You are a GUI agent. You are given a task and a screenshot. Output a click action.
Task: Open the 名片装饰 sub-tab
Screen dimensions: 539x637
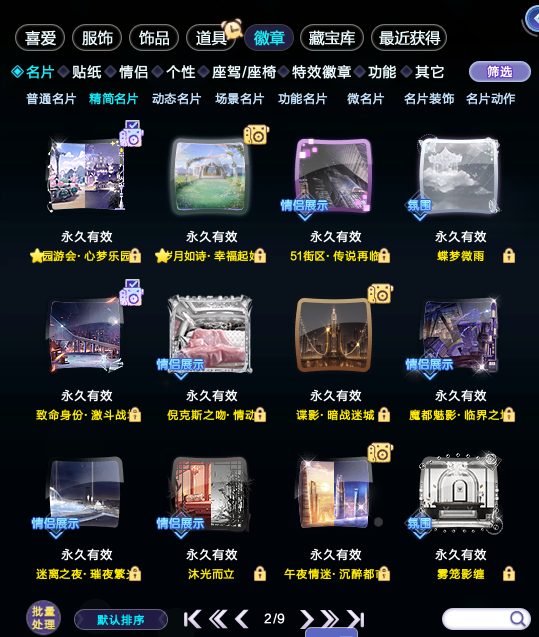coord(429,99)
